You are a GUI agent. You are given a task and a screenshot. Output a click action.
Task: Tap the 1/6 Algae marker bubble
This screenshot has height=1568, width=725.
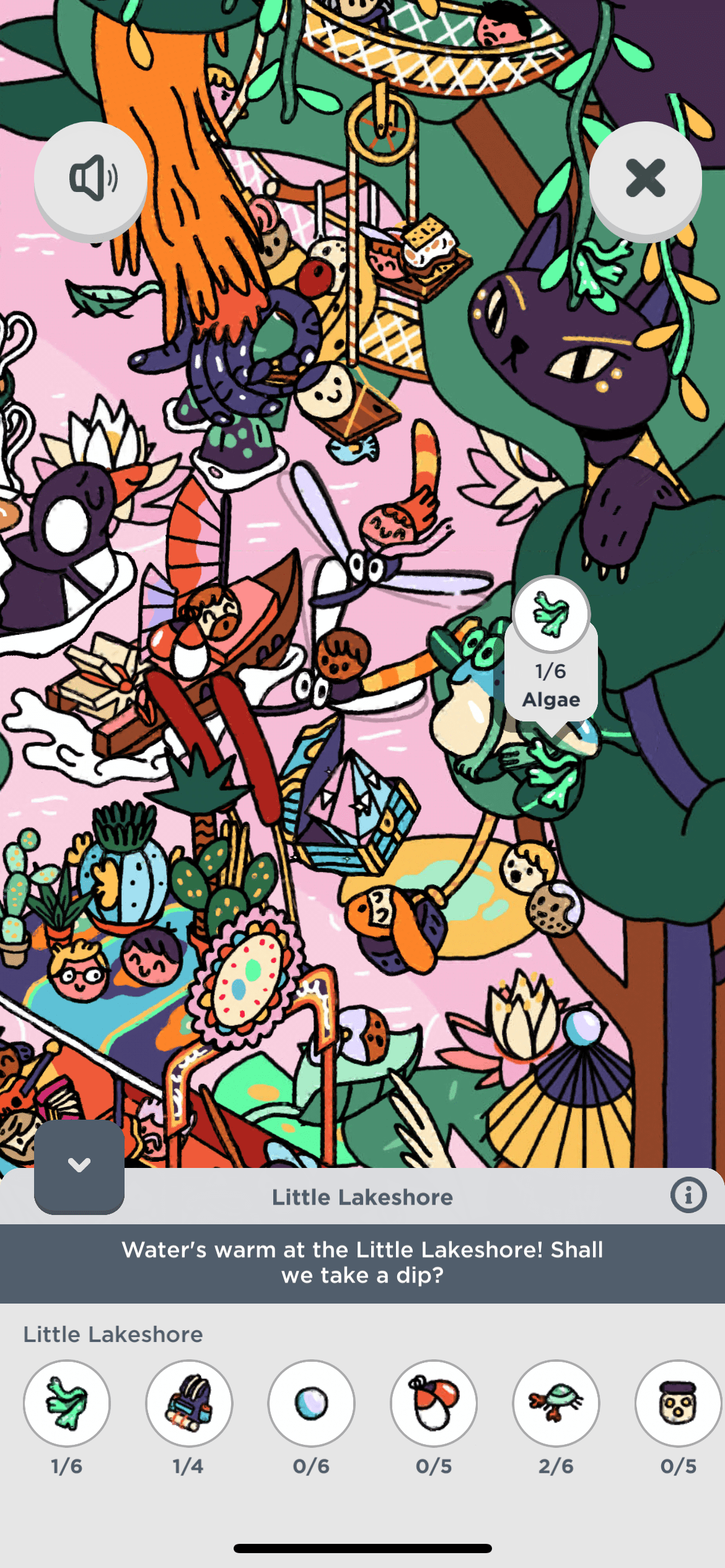point(551,650)
